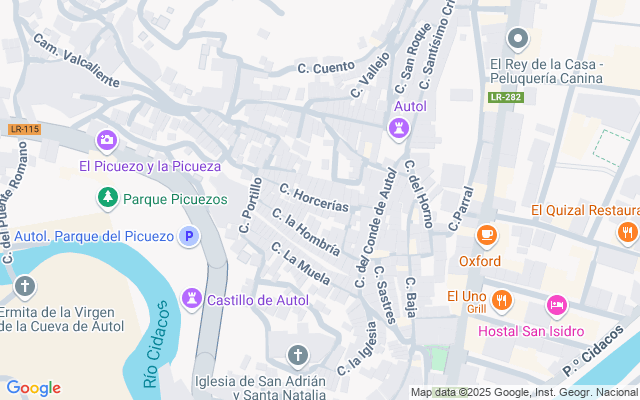The image size is (640, 400).
Task: Tap the Castillo de Autol map marker
Action: 191,298
